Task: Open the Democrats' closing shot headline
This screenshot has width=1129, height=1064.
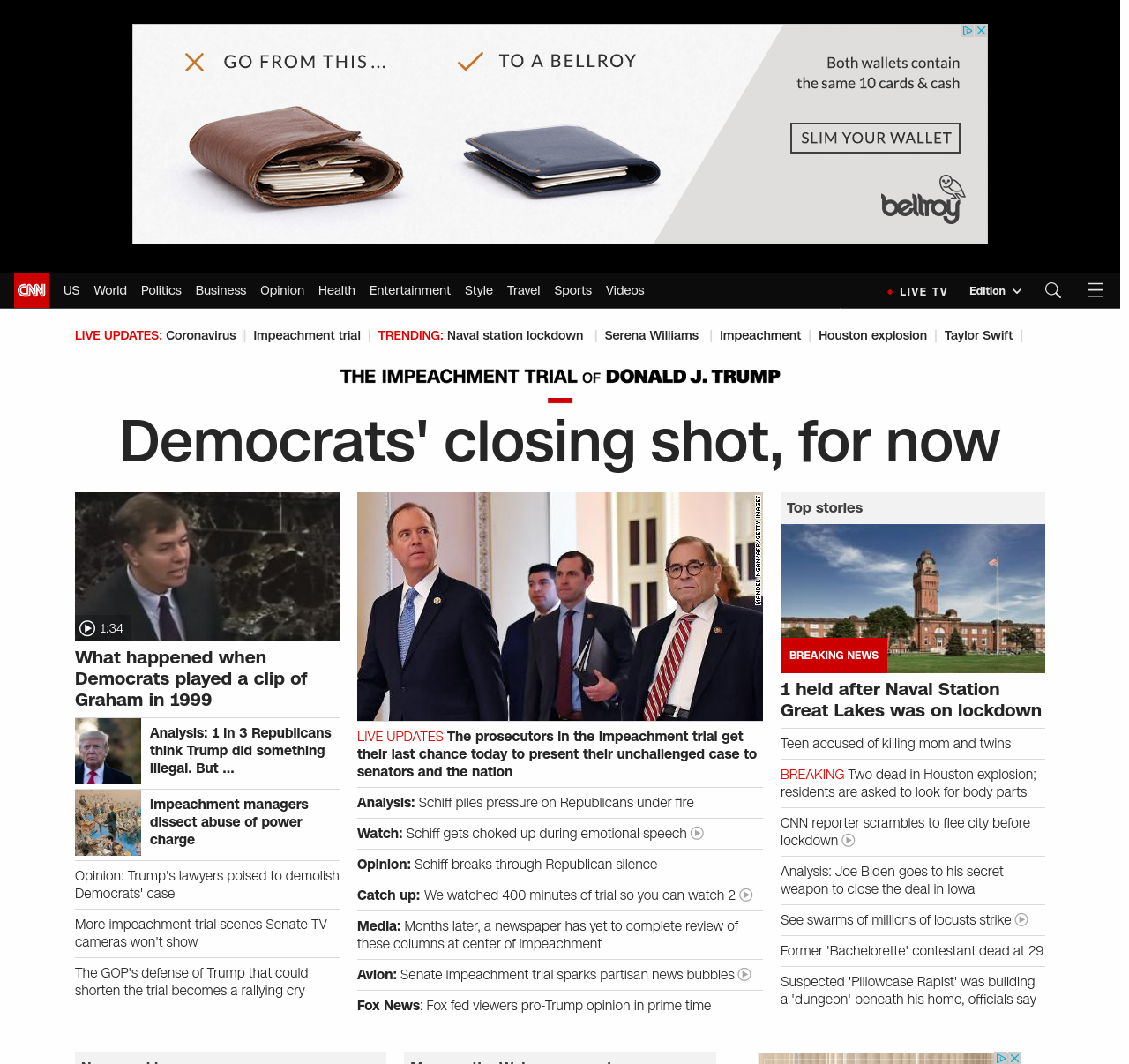Action: tap(559, 441)
